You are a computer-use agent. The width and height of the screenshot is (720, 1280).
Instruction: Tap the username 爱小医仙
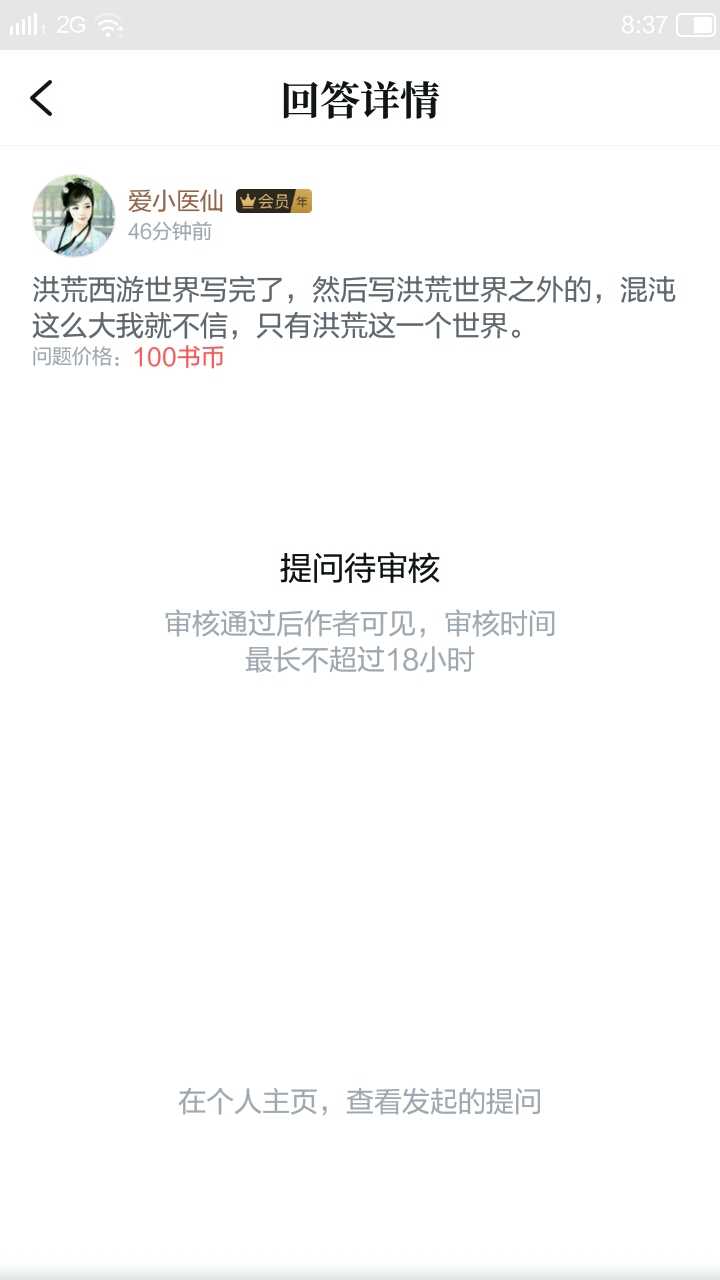176,200
